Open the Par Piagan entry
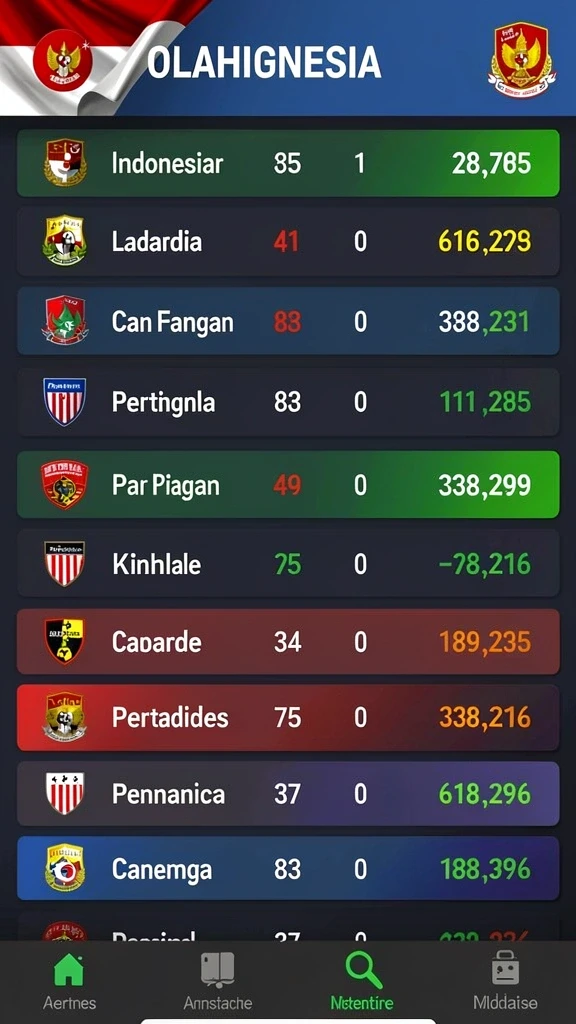 coord(288,485)
